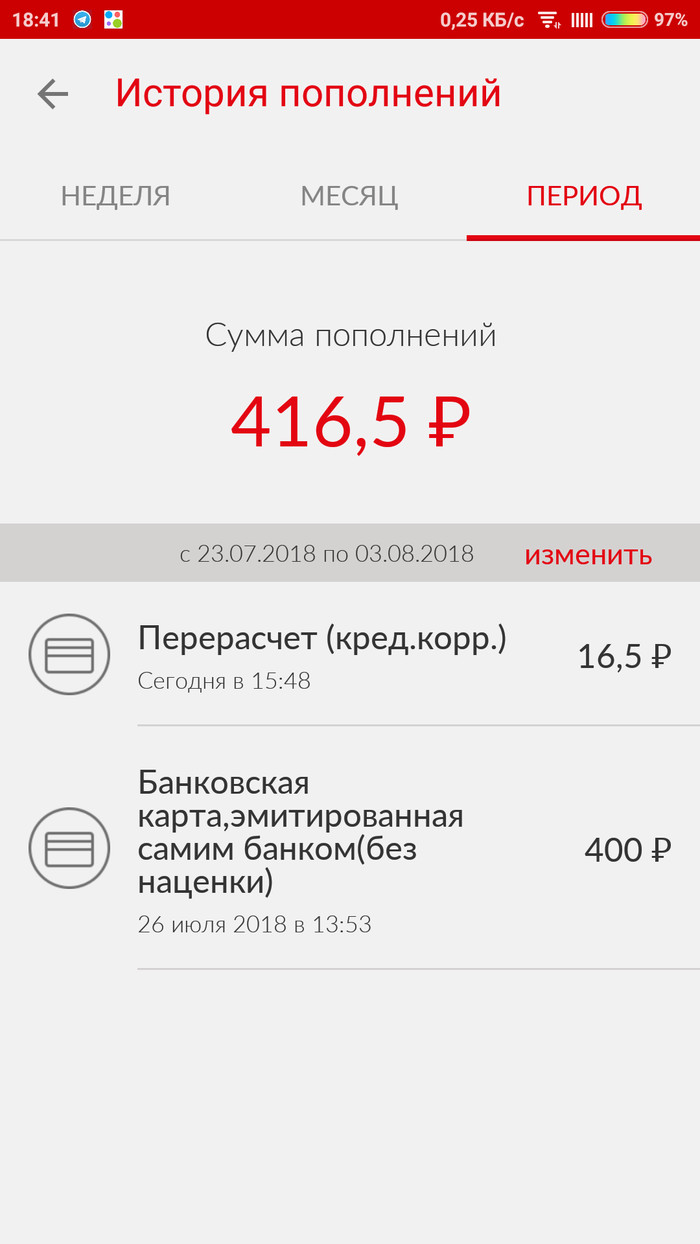Tap изменить to change the period
The width and height of the screenshot is (700, 1244).
point(588,554)
